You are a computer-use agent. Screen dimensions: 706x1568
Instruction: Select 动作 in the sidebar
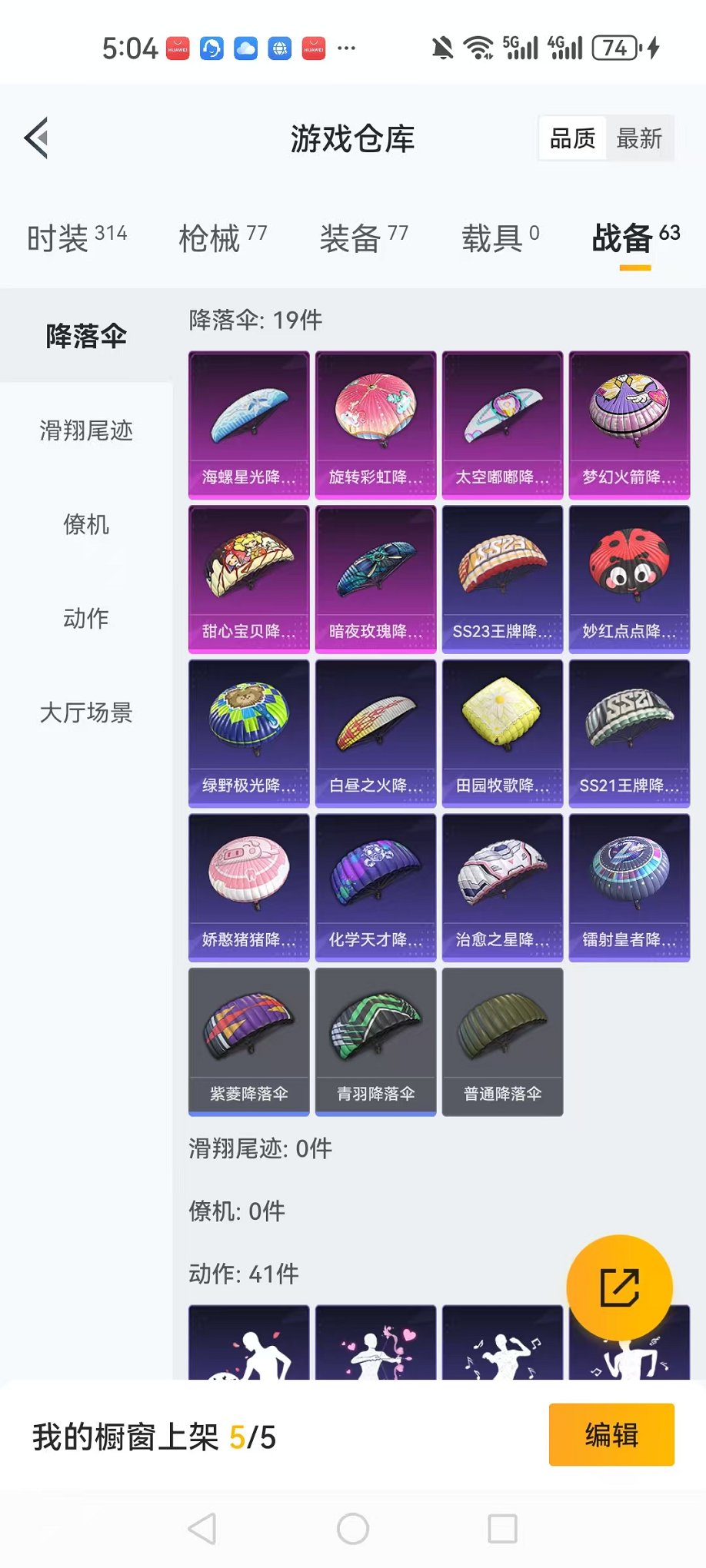pyautogui.click(x=86, y=619)
